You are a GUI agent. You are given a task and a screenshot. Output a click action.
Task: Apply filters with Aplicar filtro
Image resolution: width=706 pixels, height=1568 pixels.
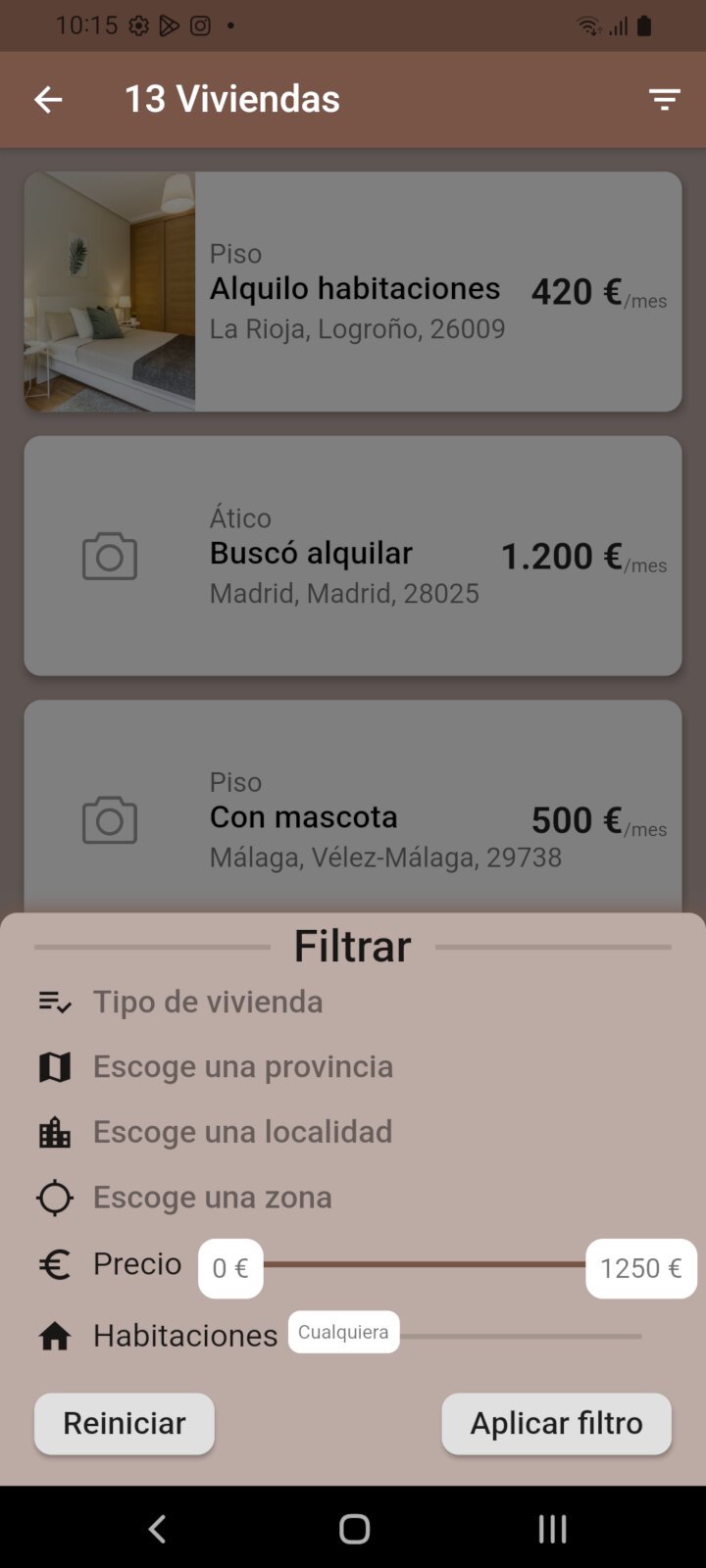pos(556,1424)
